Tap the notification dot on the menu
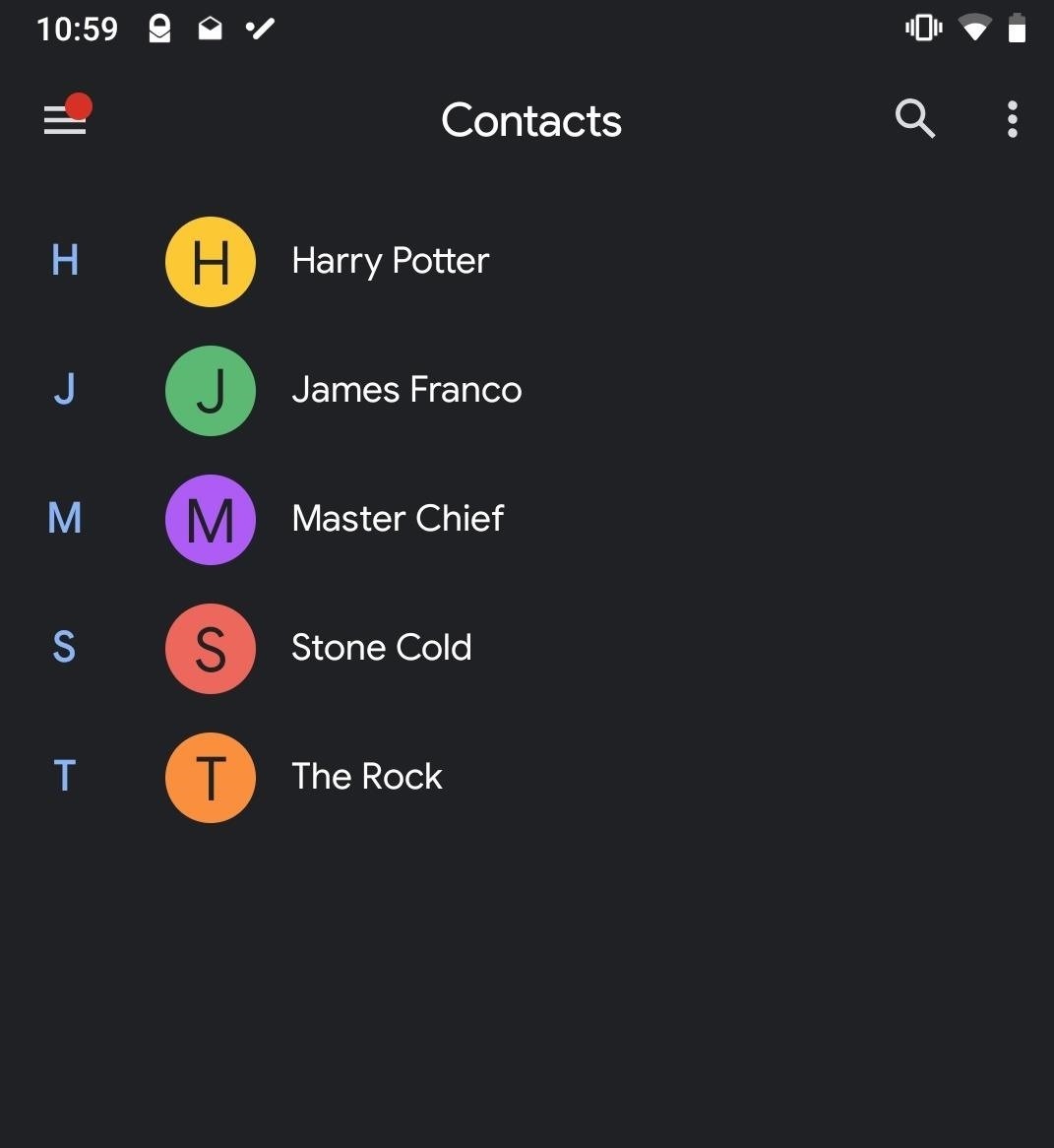Viewport: 1054px width, 1148px height. click(x=81, y=104)
